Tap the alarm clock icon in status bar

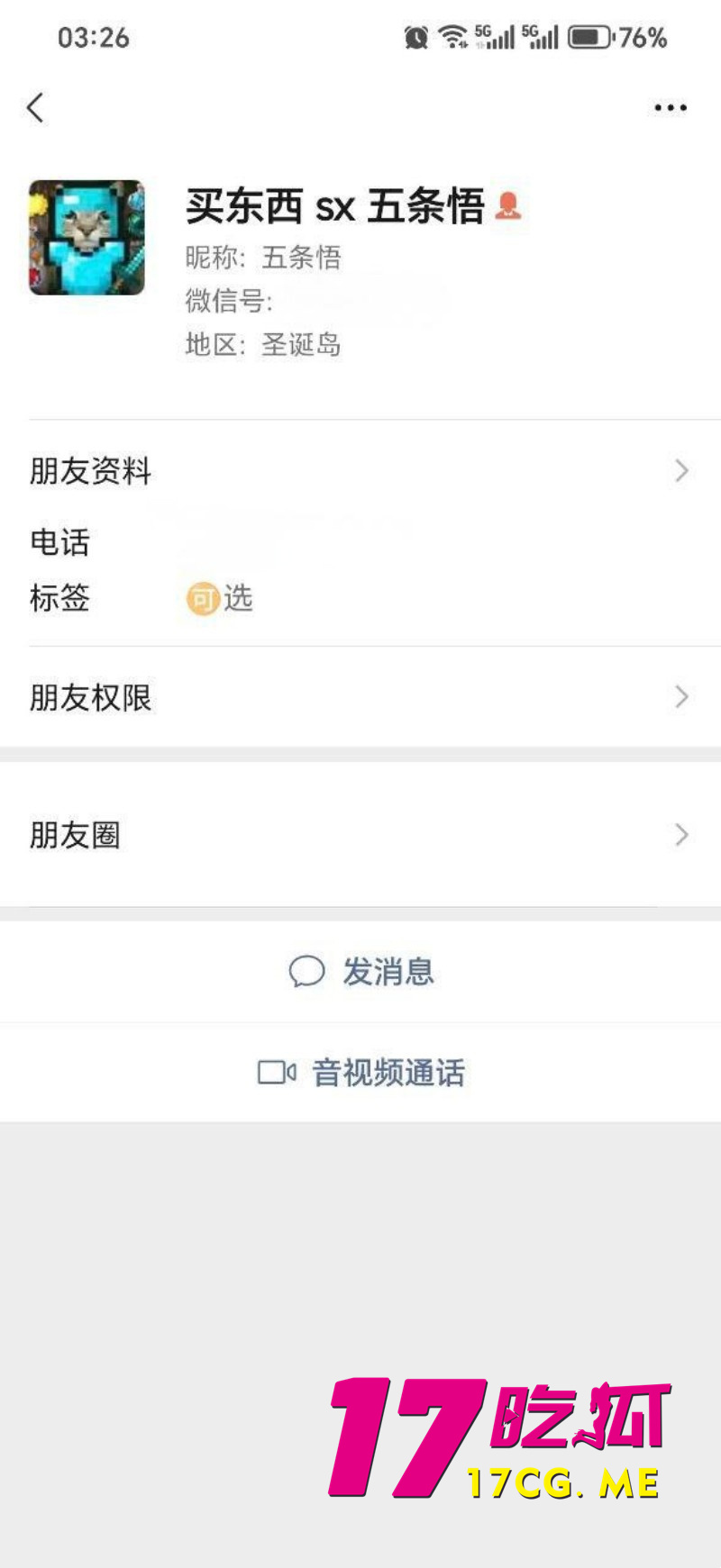click(x=415, y=38)
